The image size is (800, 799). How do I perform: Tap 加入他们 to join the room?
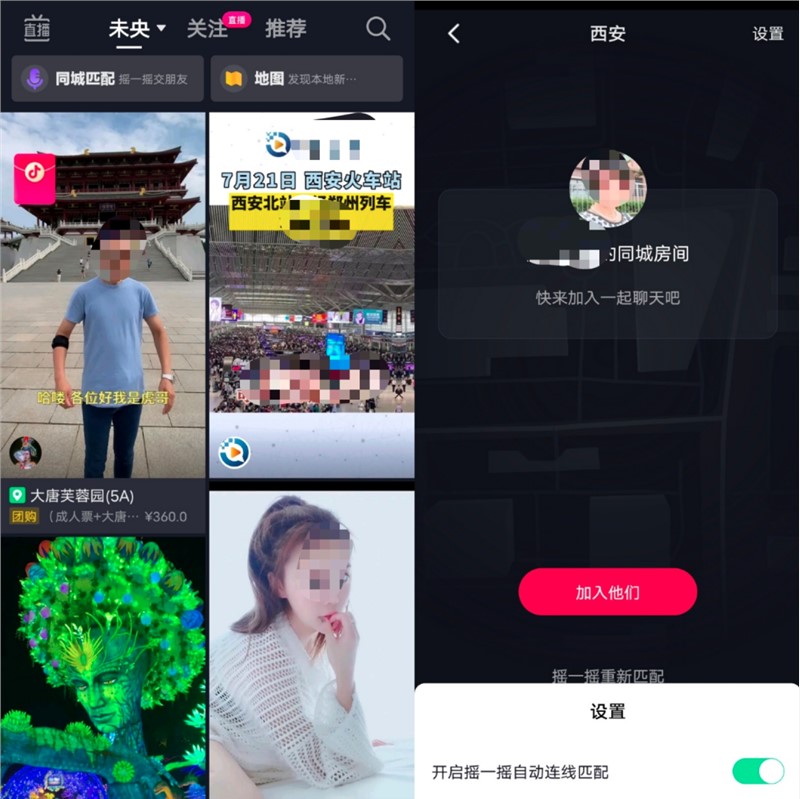tap(607, 592)
